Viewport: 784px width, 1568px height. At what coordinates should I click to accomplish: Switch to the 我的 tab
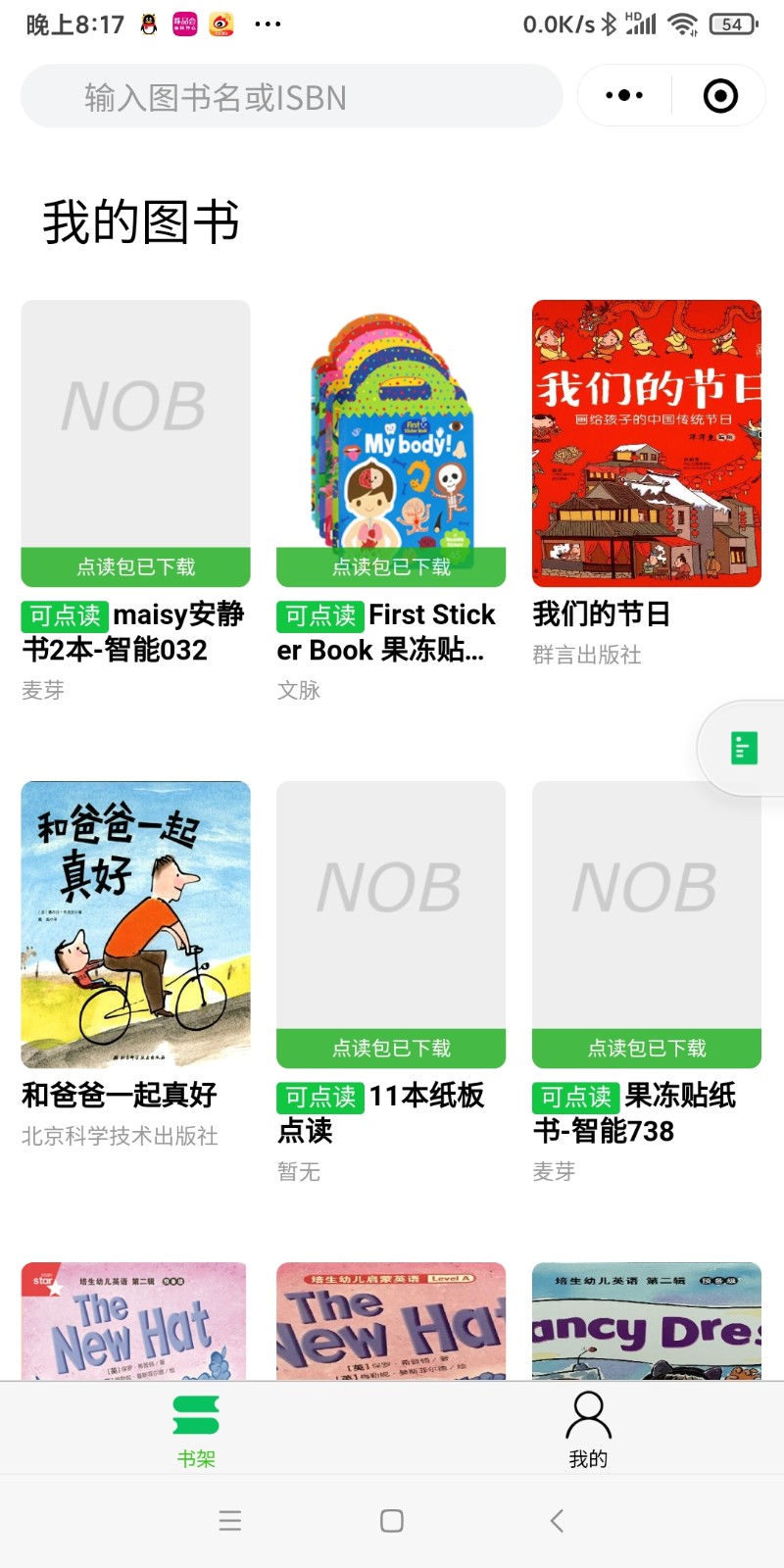click(x=588, y=1430)
